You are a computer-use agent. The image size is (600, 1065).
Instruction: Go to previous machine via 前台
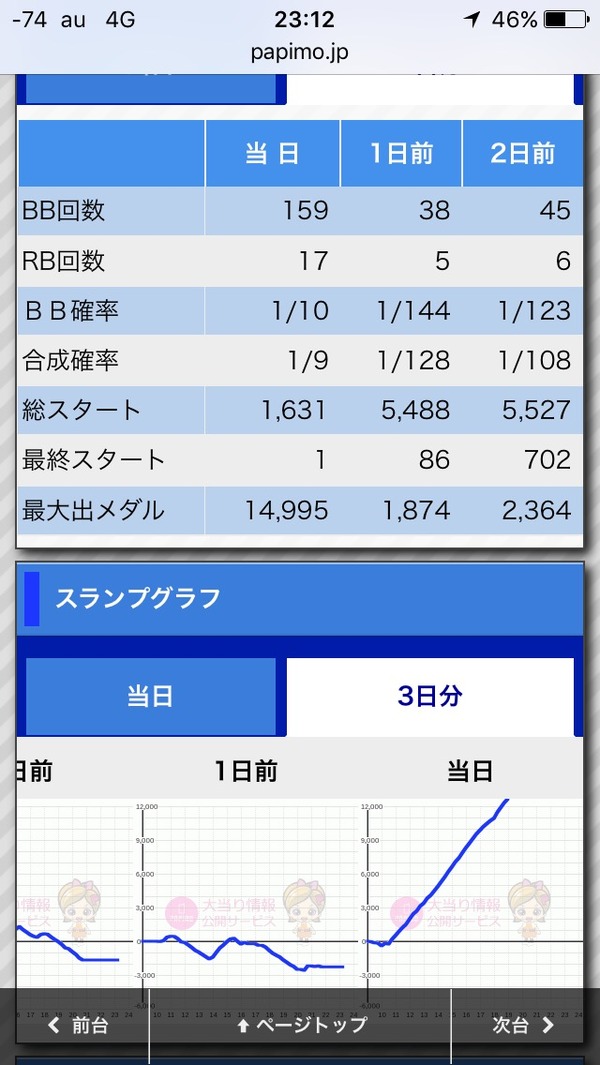[x=77, y=1025]
